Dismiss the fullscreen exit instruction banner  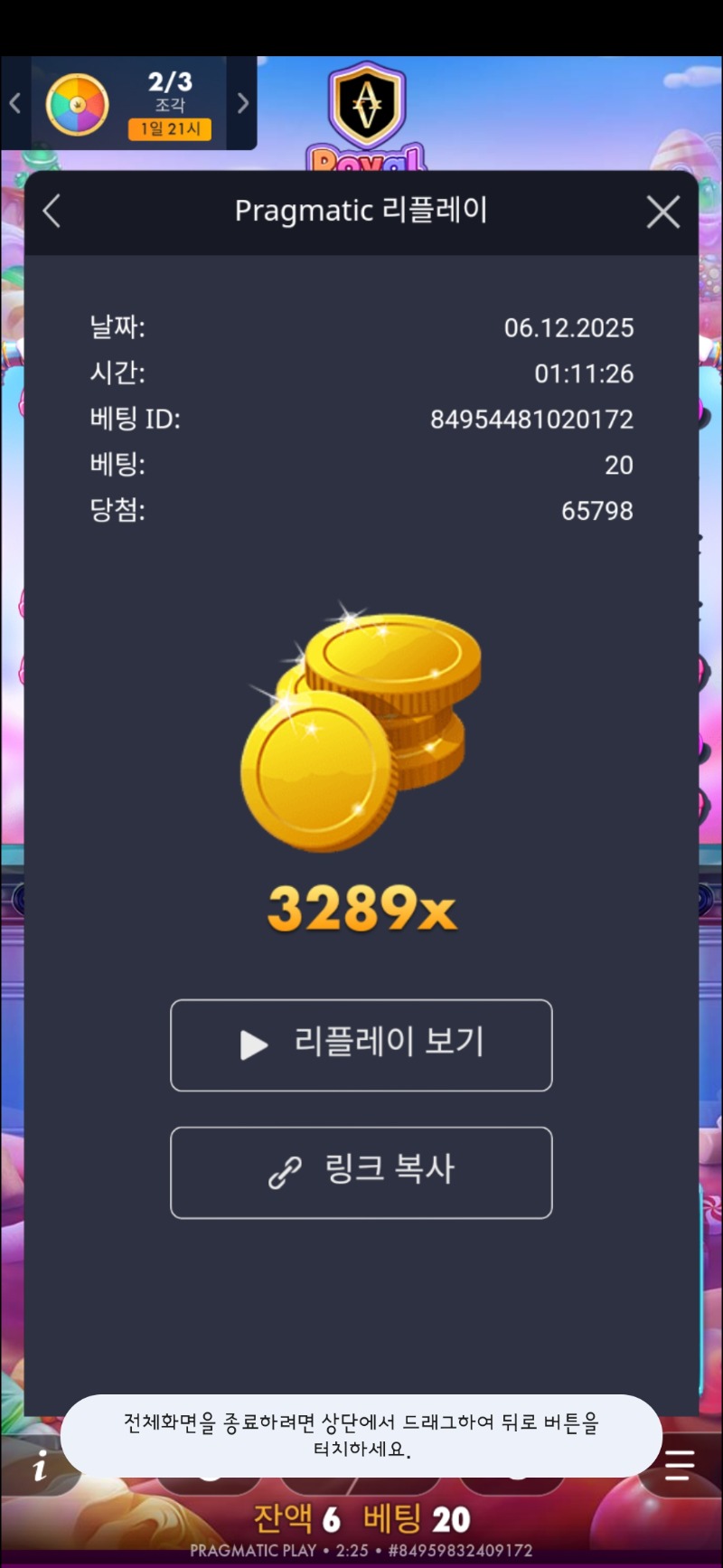tap(361, 1435)
